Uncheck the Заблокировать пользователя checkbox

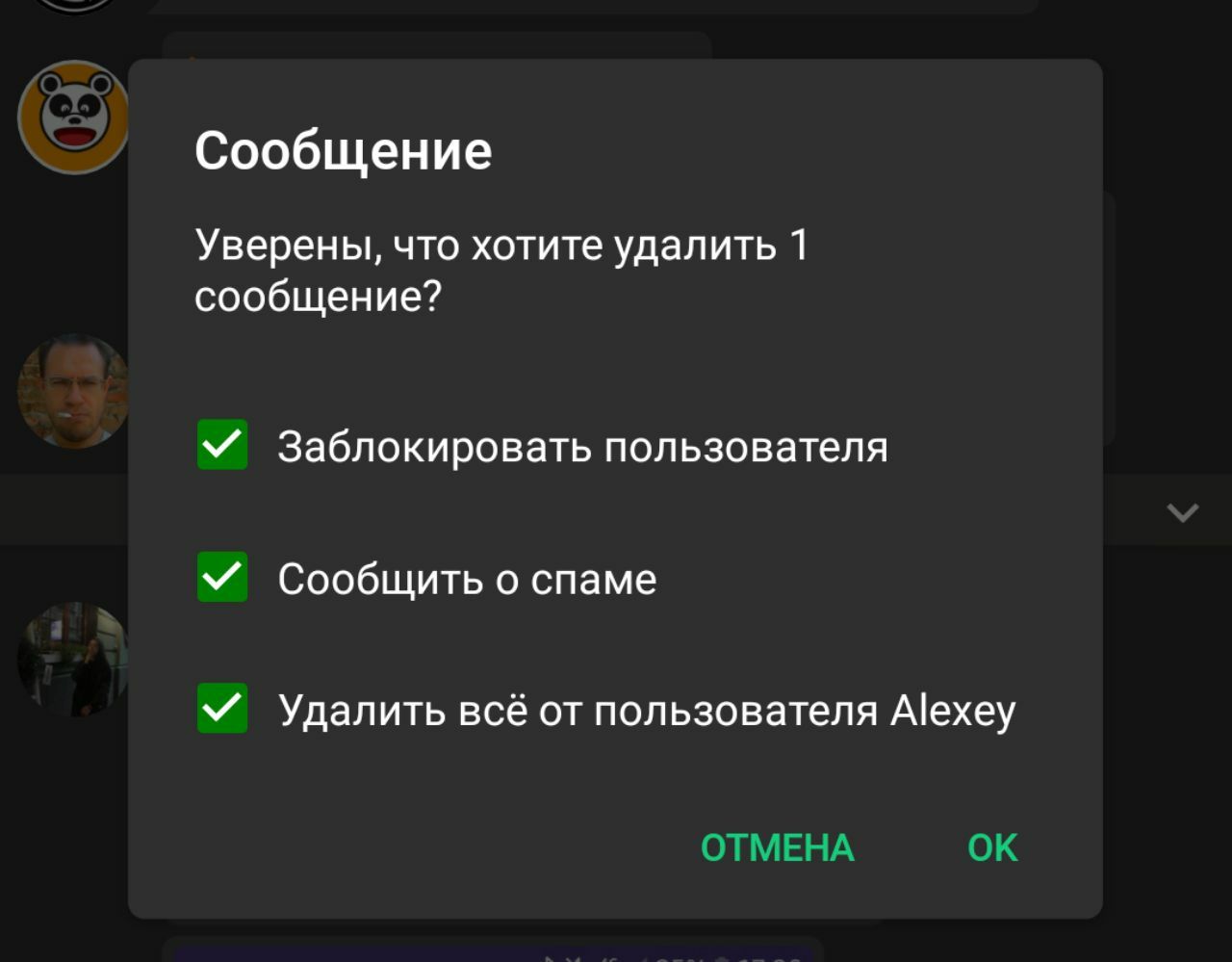point(222,445)
